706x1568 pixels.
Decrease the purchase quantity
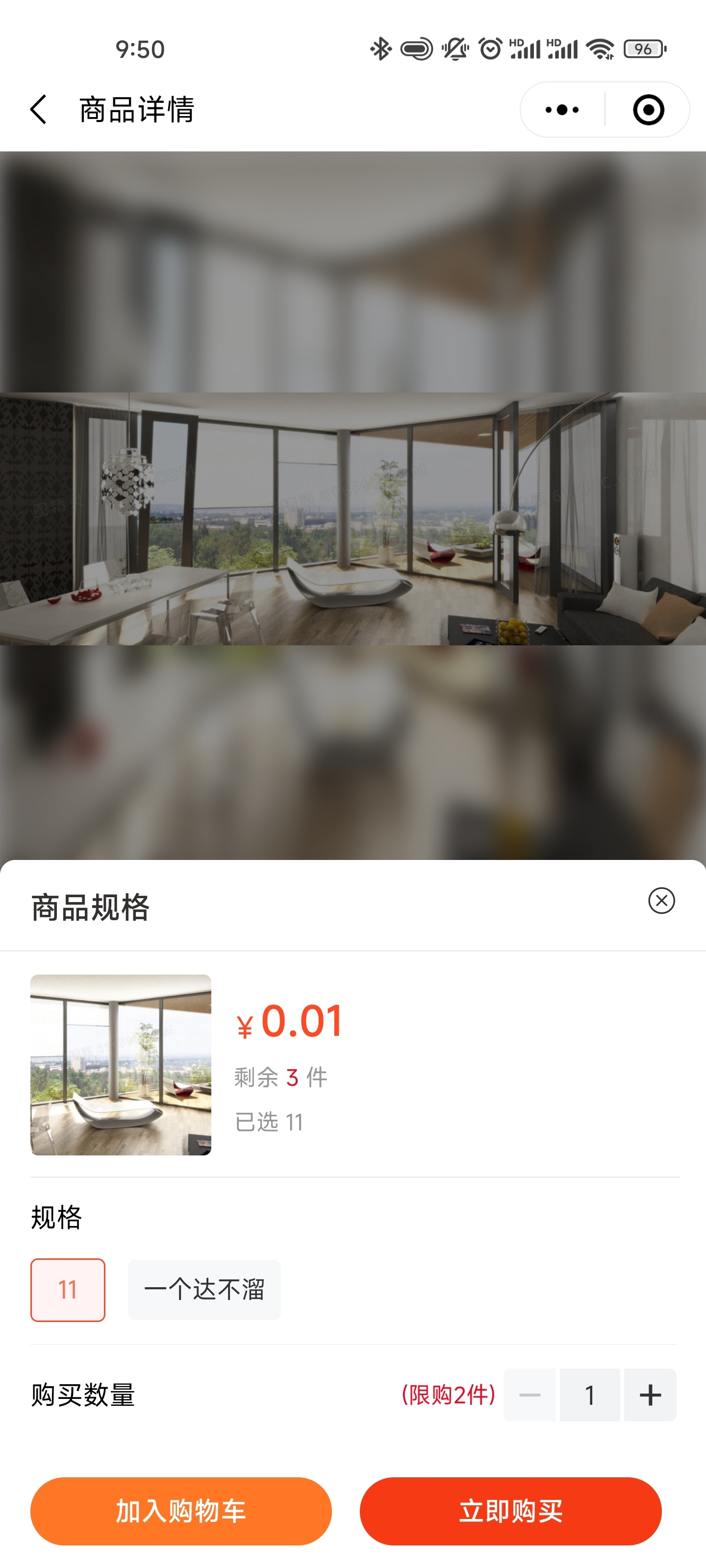click(x=529, y=1395)
